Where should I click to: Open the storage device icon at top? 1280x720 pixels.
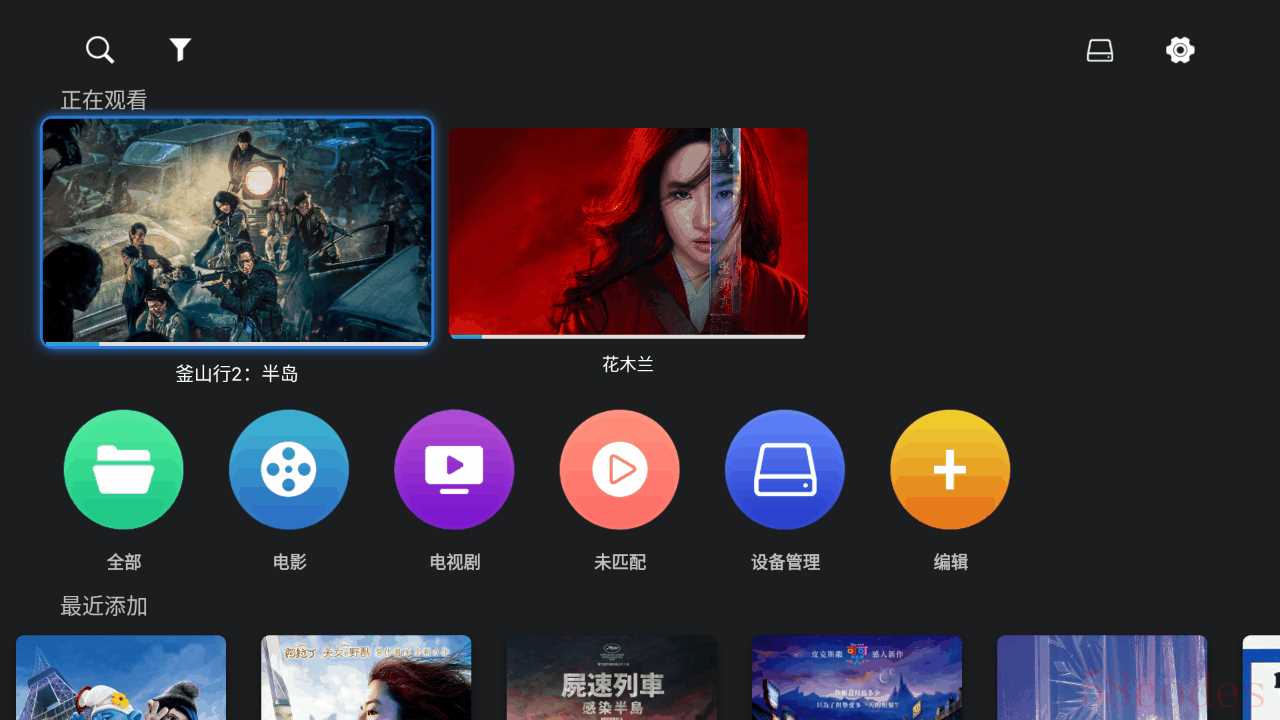coord(1100,50)
